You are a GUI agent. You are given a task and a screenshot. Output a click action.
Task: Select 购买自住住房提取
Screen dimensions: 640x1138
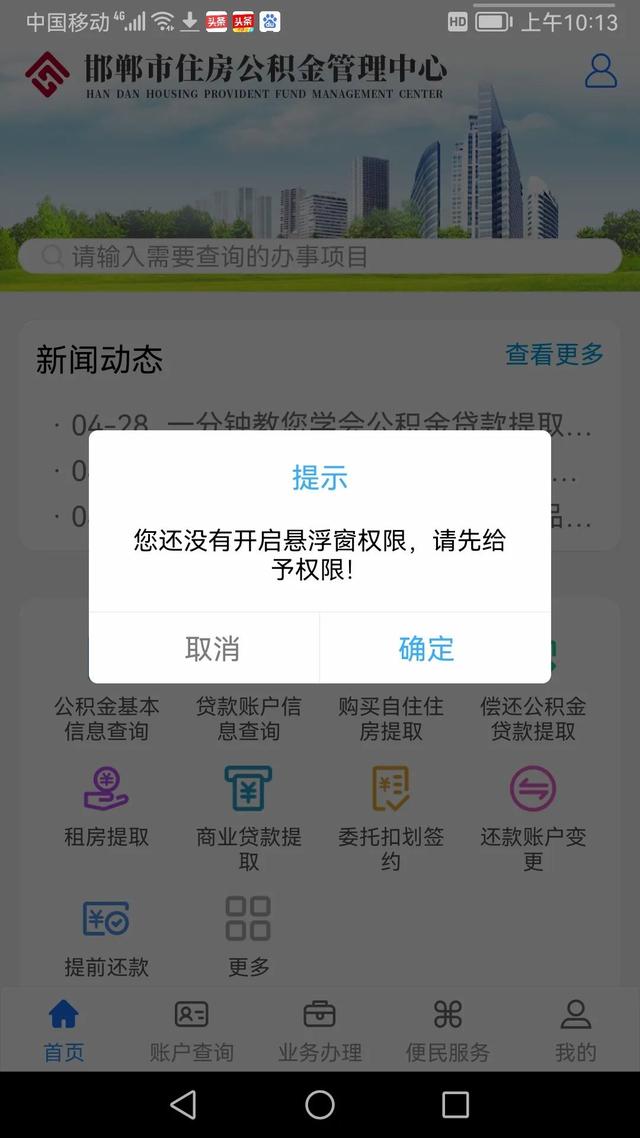[391, 716]
